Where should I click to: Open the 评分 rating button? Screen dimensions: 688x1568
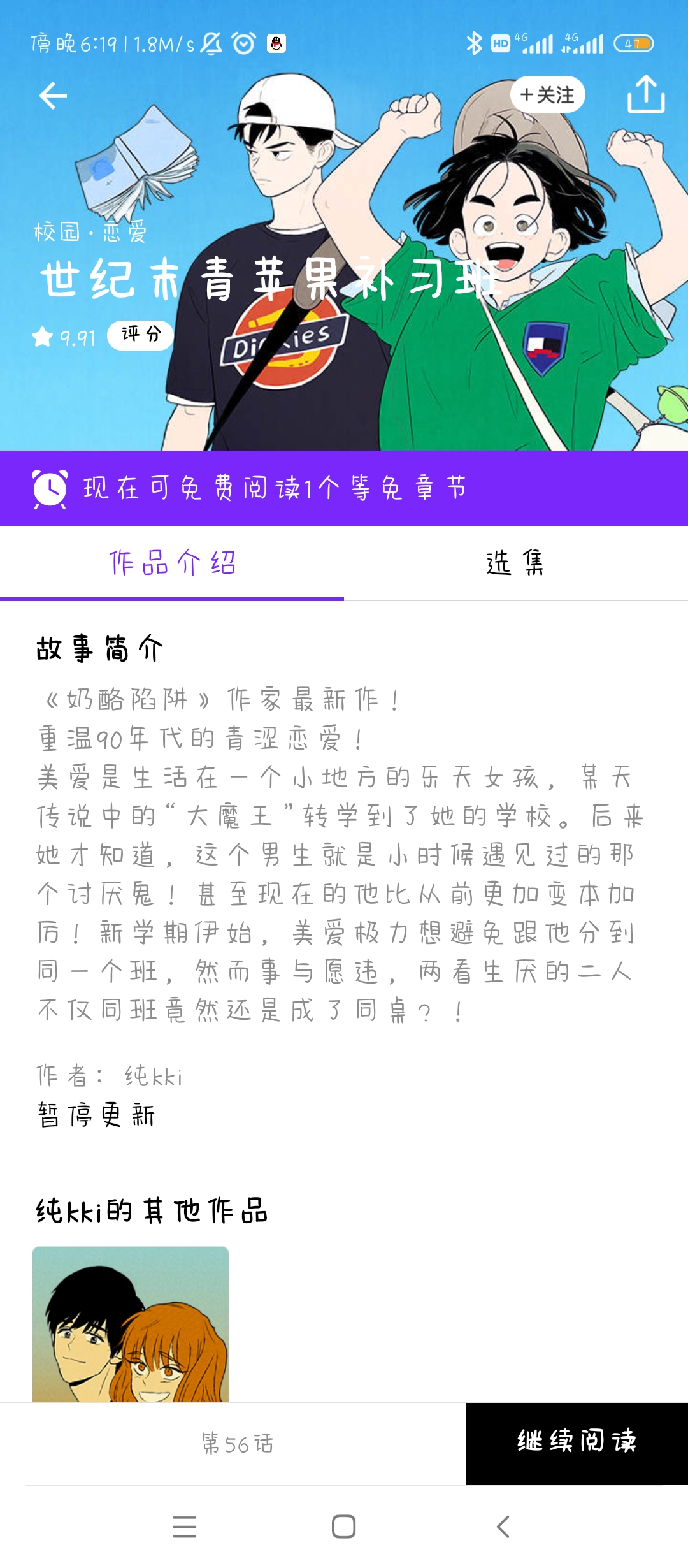pos(140,335)
